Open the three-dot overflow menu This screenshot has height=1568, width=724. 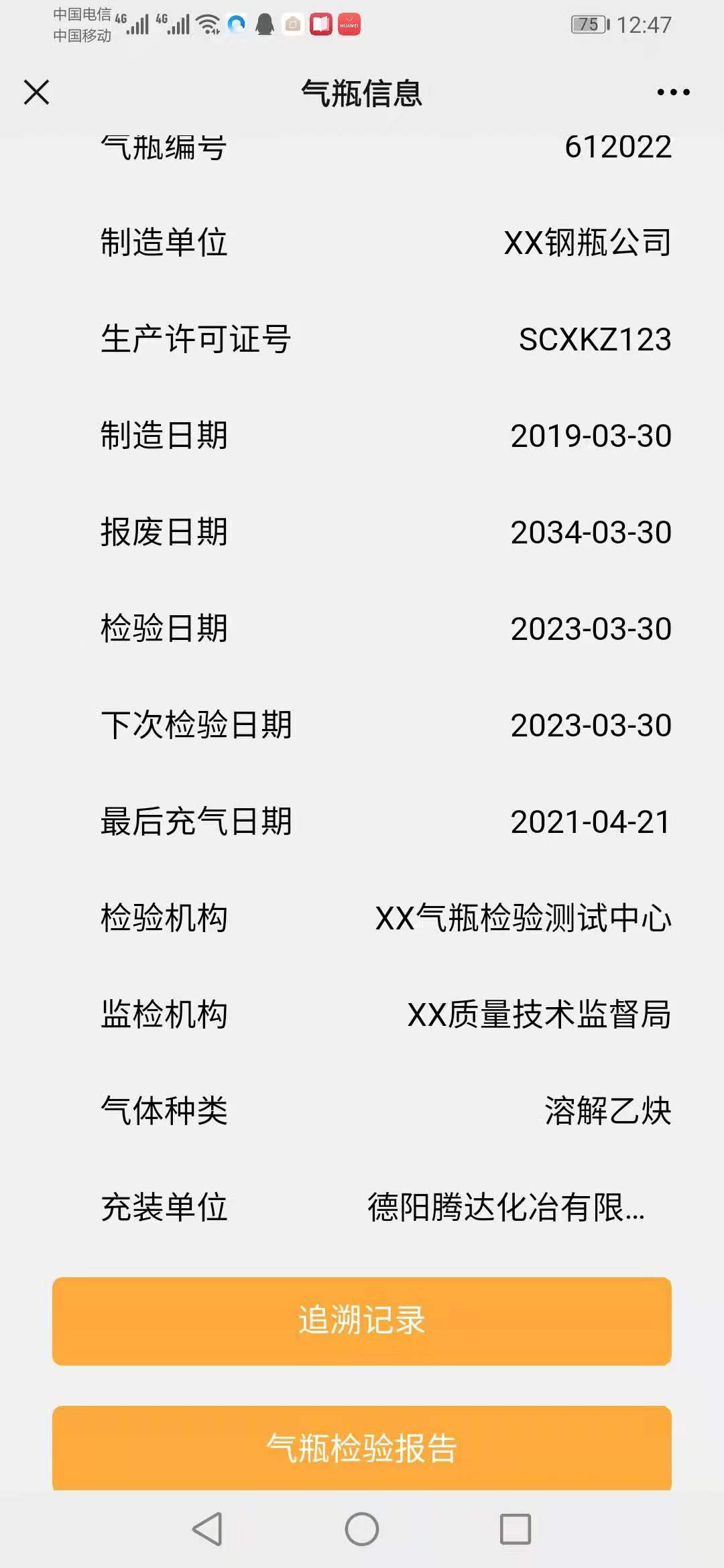[x=673, y=92]
